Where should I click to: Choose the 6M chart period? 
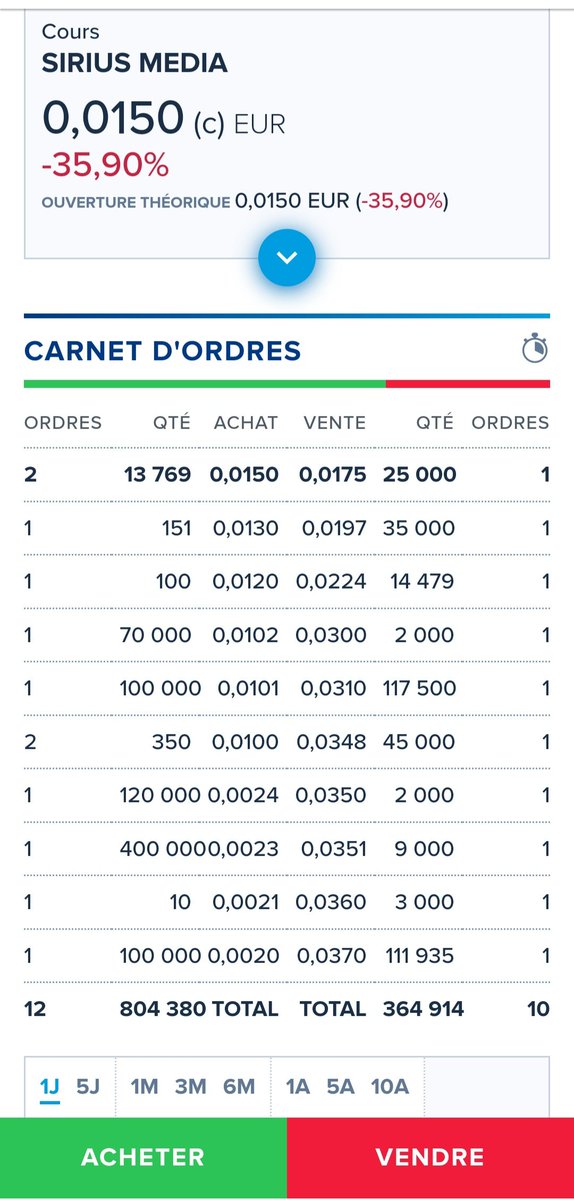[239, 1086]
